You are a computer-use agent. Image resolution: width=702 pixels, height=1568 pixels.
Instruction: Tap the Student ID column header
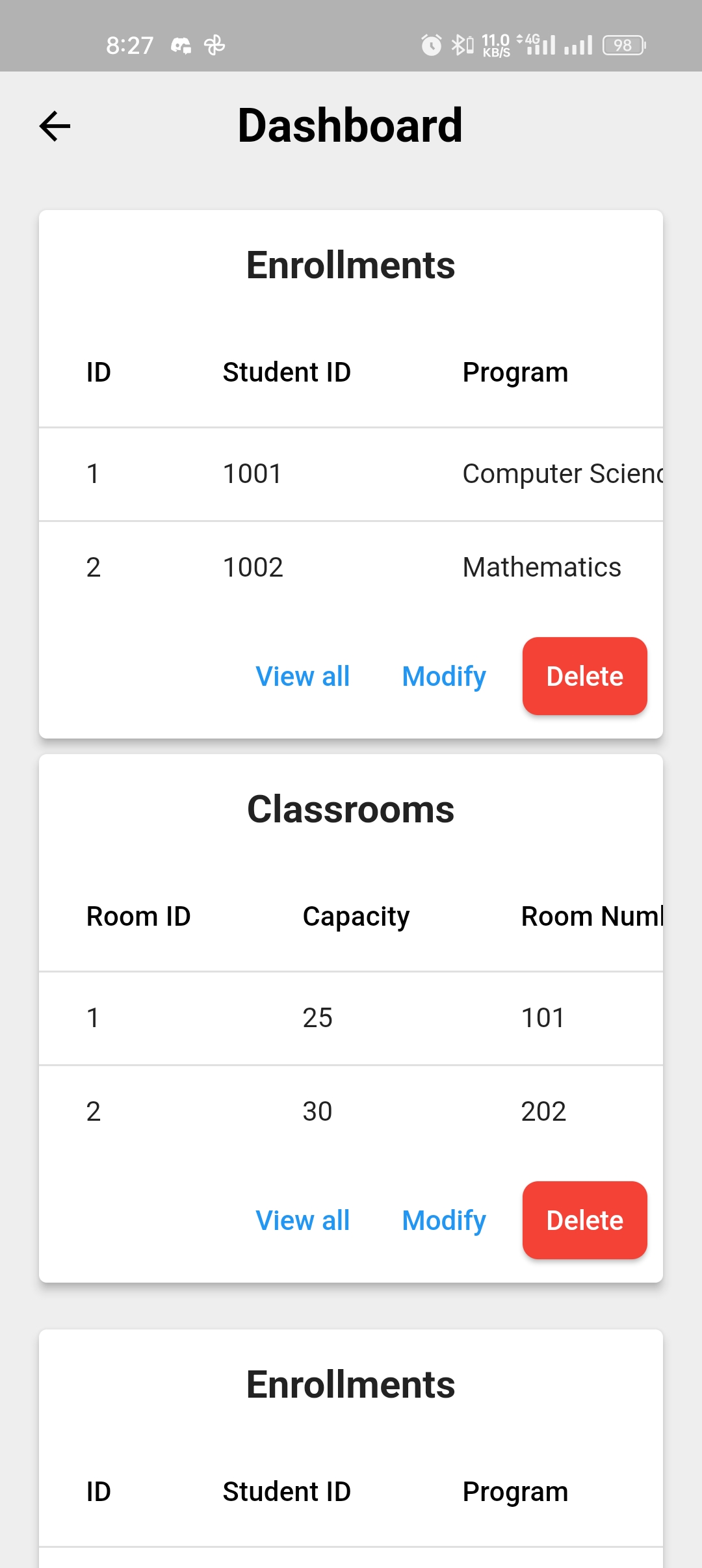[x=286, y=372]
